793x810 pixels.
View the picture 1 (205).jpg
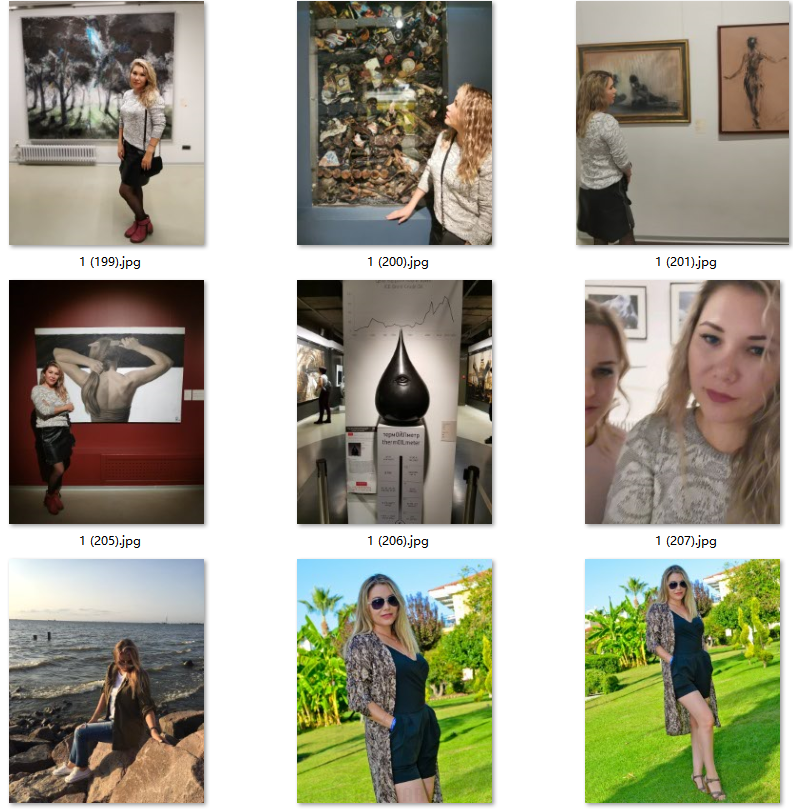(106, 402)
